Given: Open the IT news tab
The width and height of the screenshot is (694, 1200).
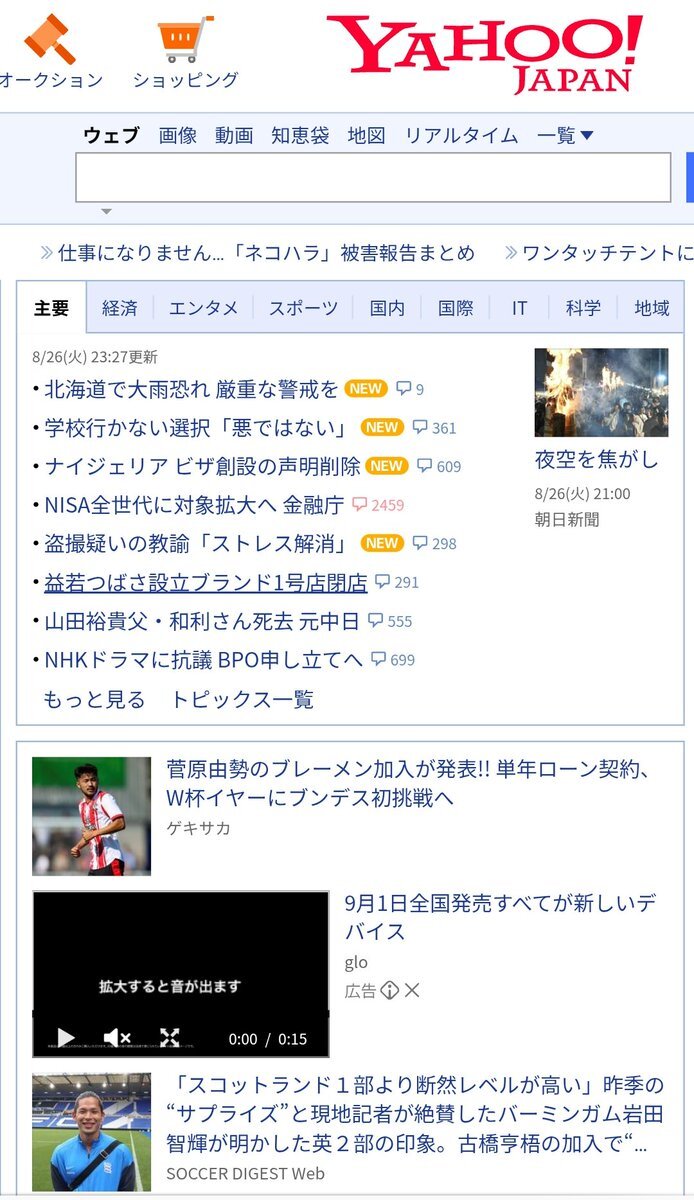Looking at the screenshot, I should pyautogui.click(x=519, y=308).
